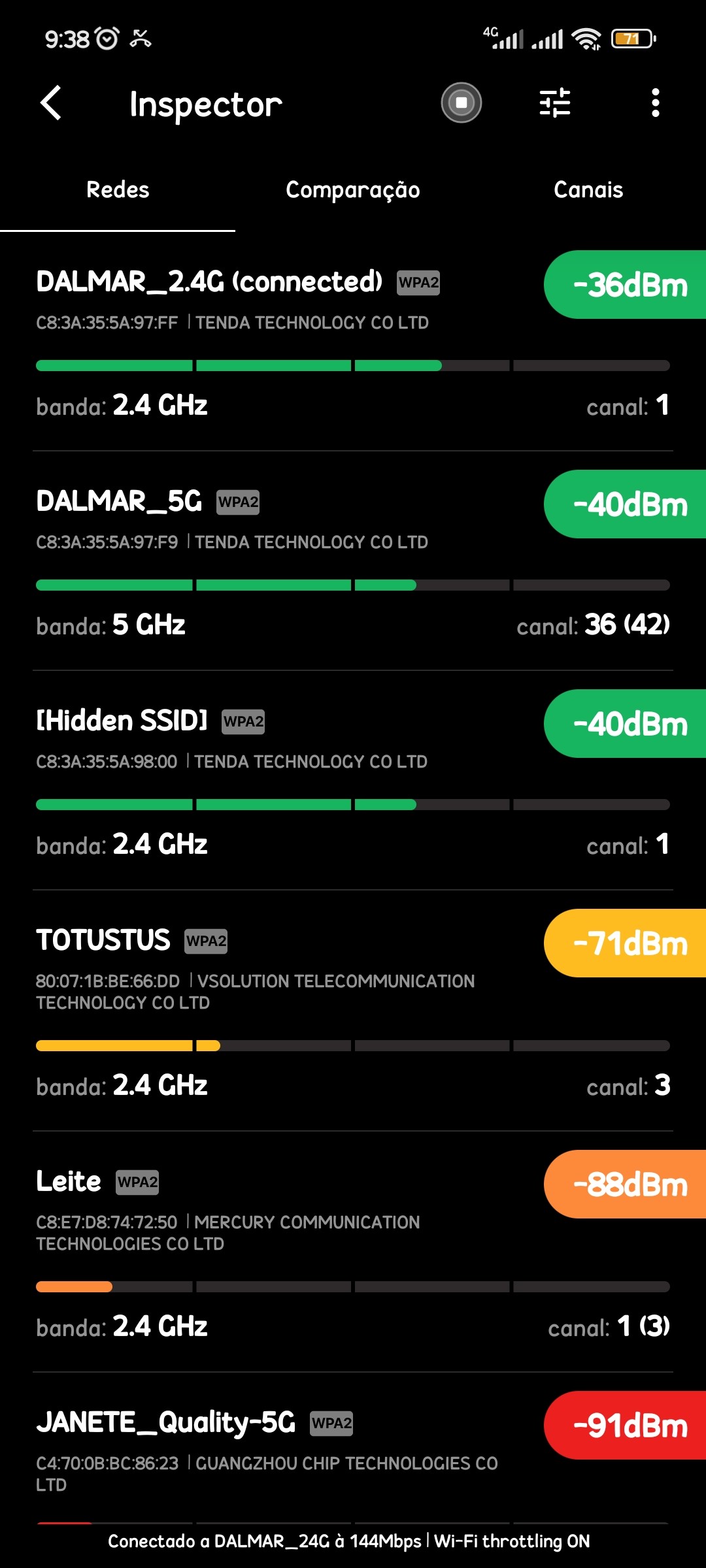This screenshot has width=706, height=1568.
Task: Switch to the Canais tab
Action: click(x=588, y=190)
